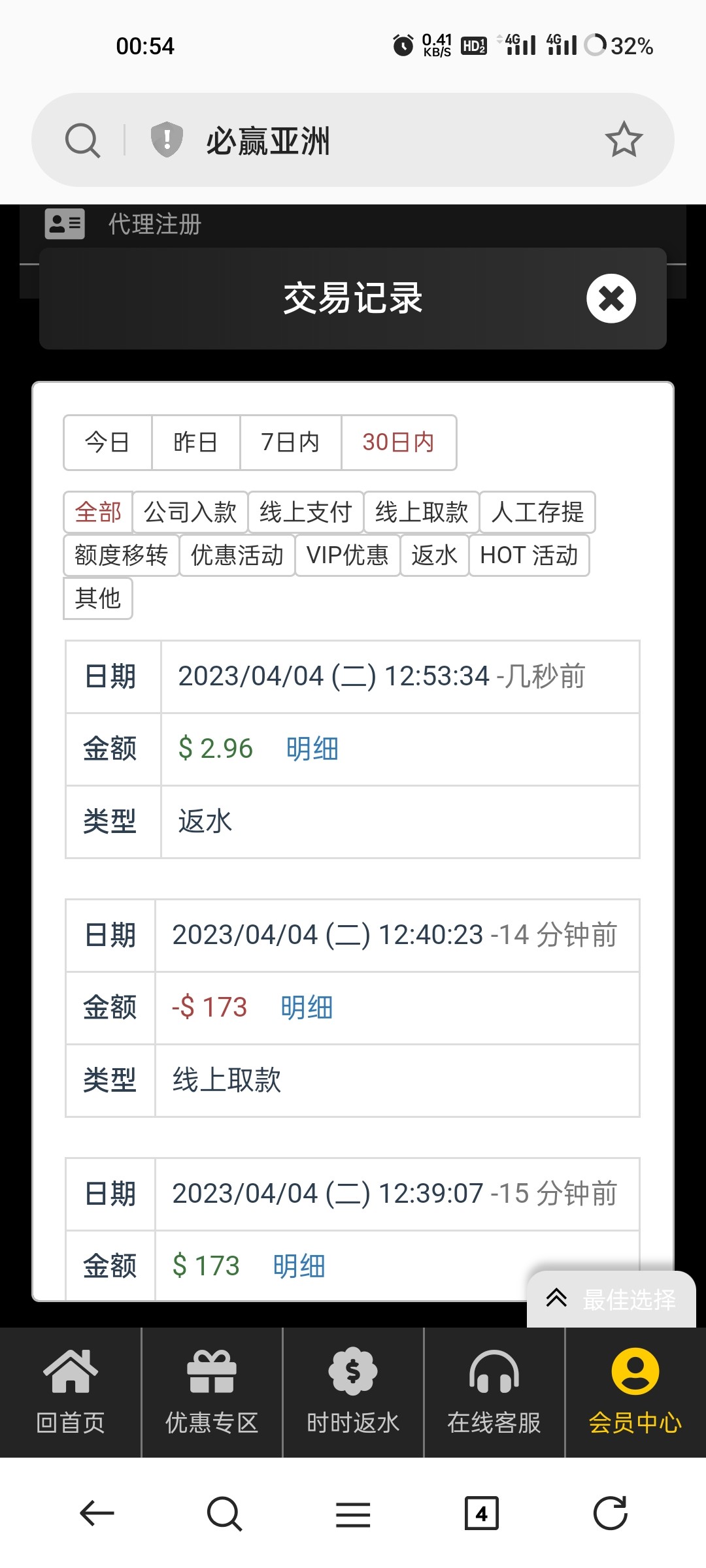Show only 返水 transactions
The height and width of the screenshot is (1568, 706).
tap(434, 555)
